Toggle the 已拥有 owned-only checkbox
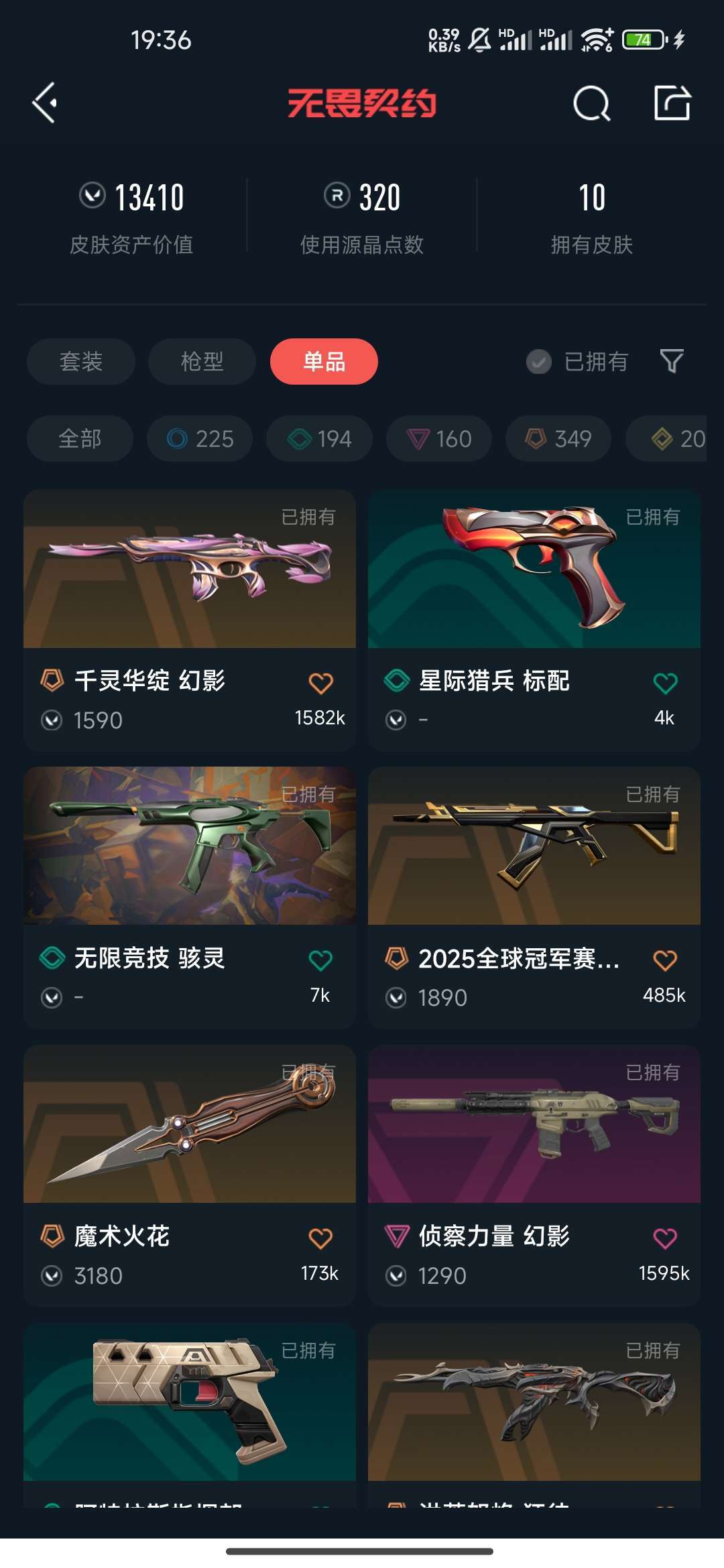Image resolution: width=724 pixels, height=1568 pixels. click(x=539, y=362)
